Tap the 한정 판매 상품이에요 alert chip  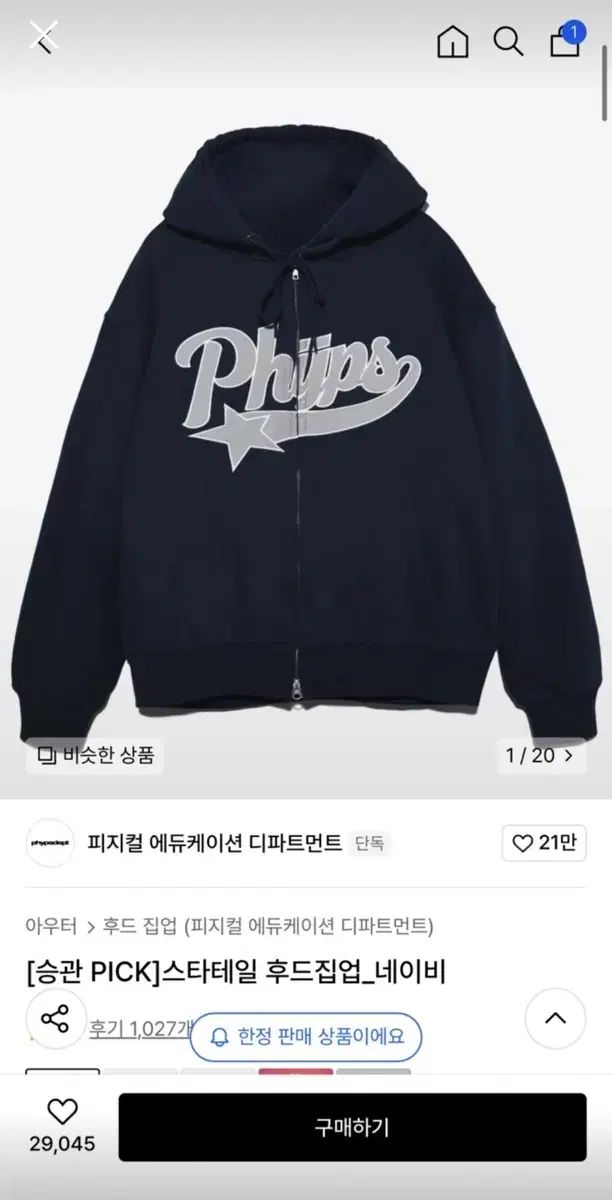[306, 1037]
